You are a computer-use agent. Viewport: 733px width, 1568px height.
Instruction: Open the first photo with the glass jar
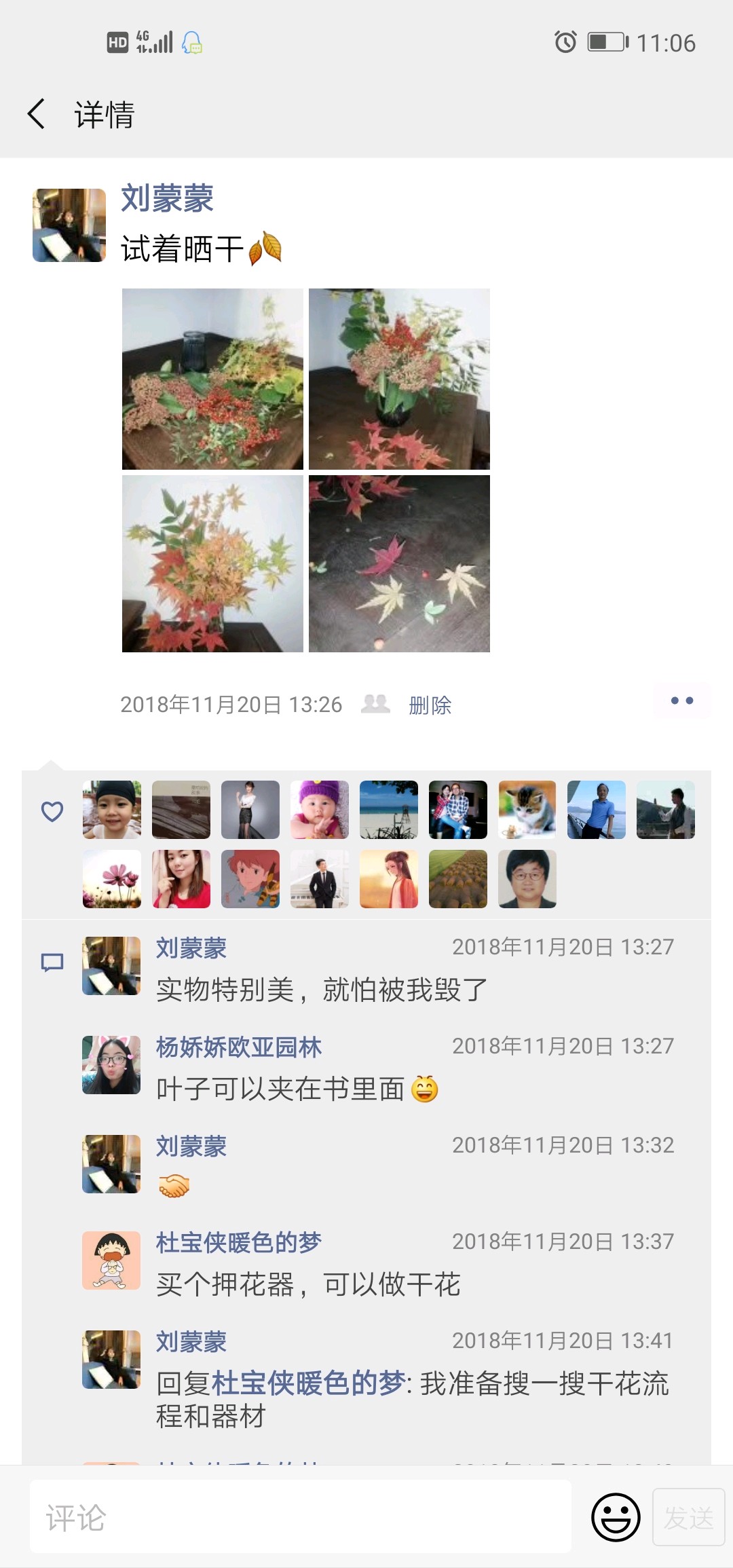tap(212, 379)
